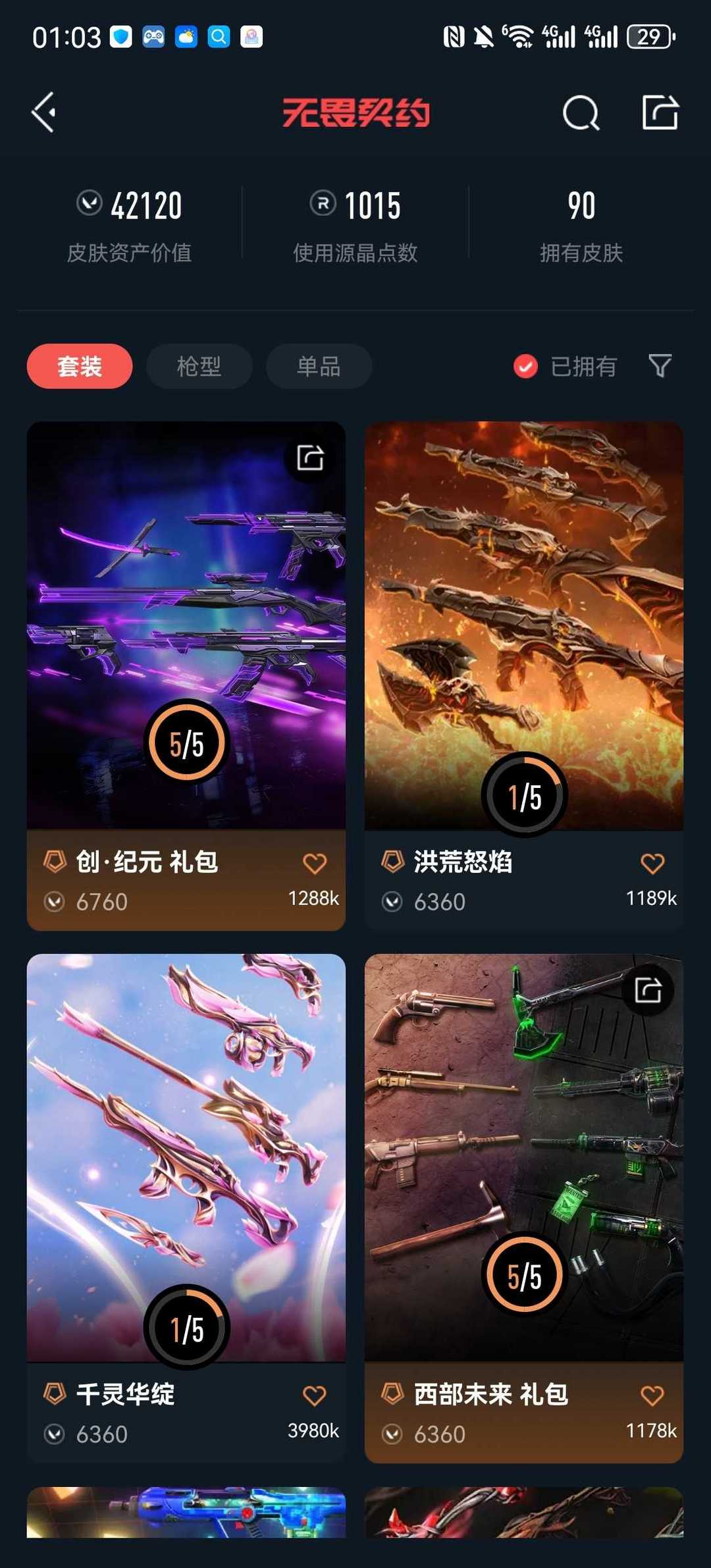Open the 西部未来 礼包 bundle card
Screen dimensions: 711x1568
tap(523, 1159)
